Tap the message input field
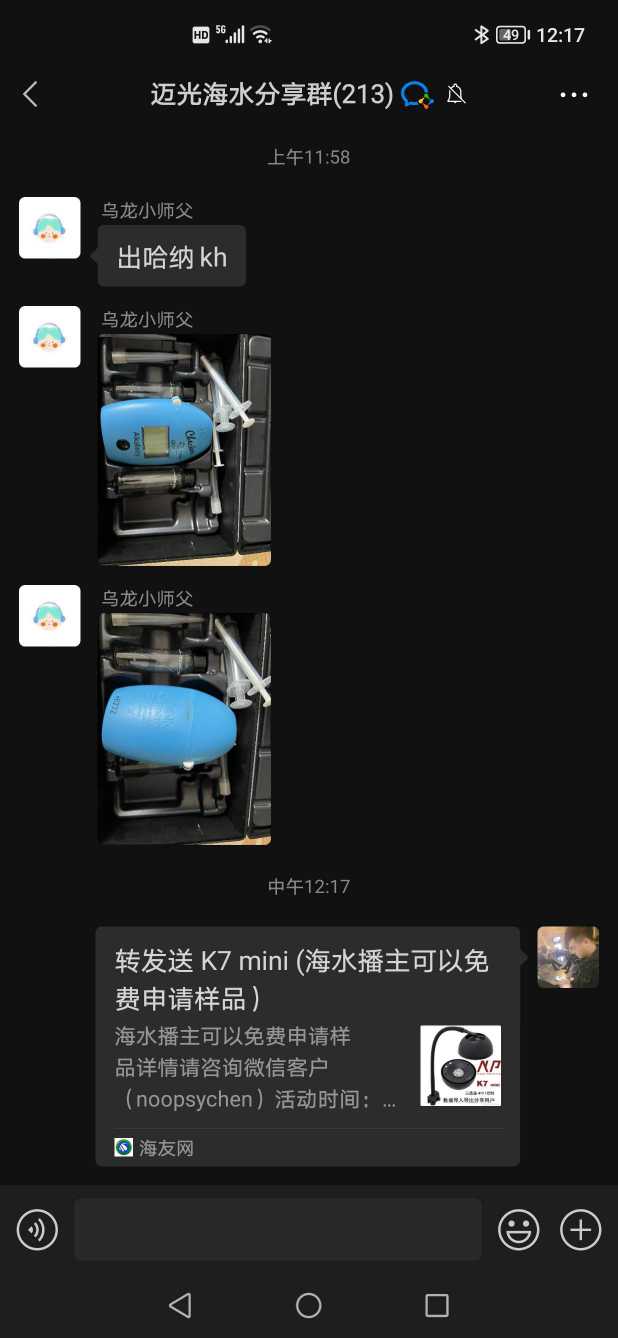Image resolution: width=618 pixels, height=1338 pixels. [278, 1229]
